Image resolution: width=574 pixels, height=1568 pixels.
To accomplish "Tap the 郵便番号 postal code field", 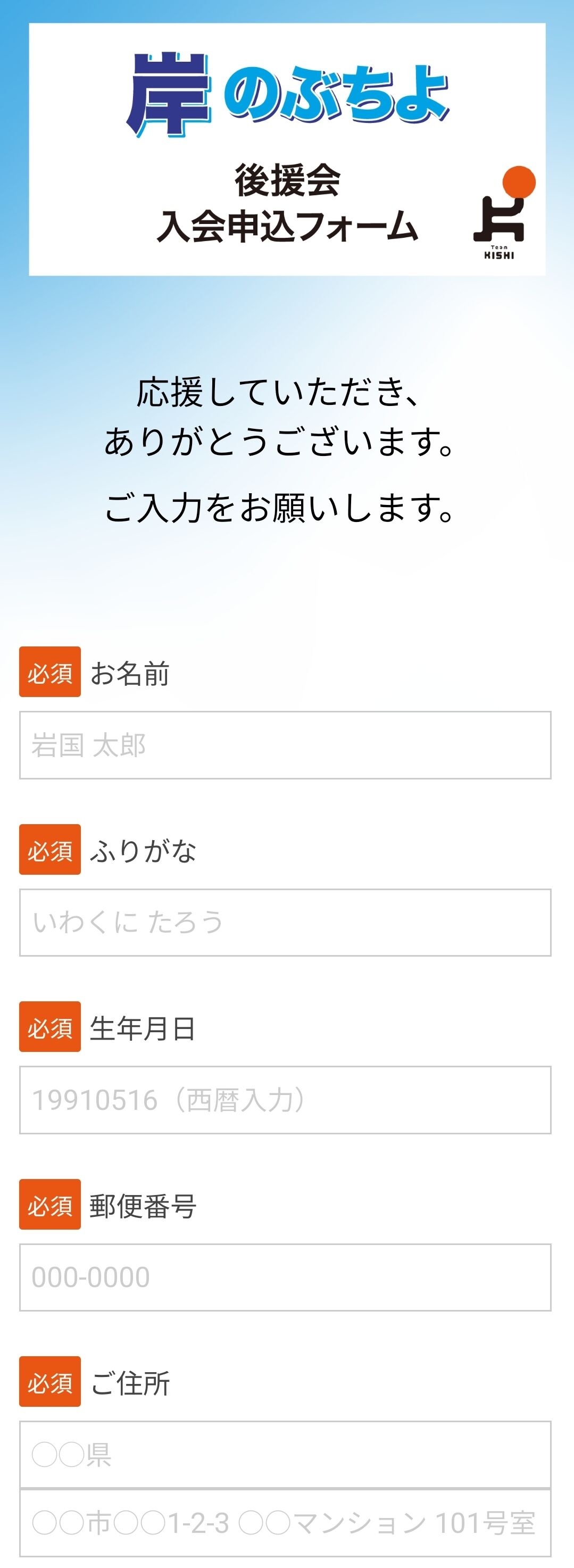I will pyautogui.click(x=285, y=1277).
